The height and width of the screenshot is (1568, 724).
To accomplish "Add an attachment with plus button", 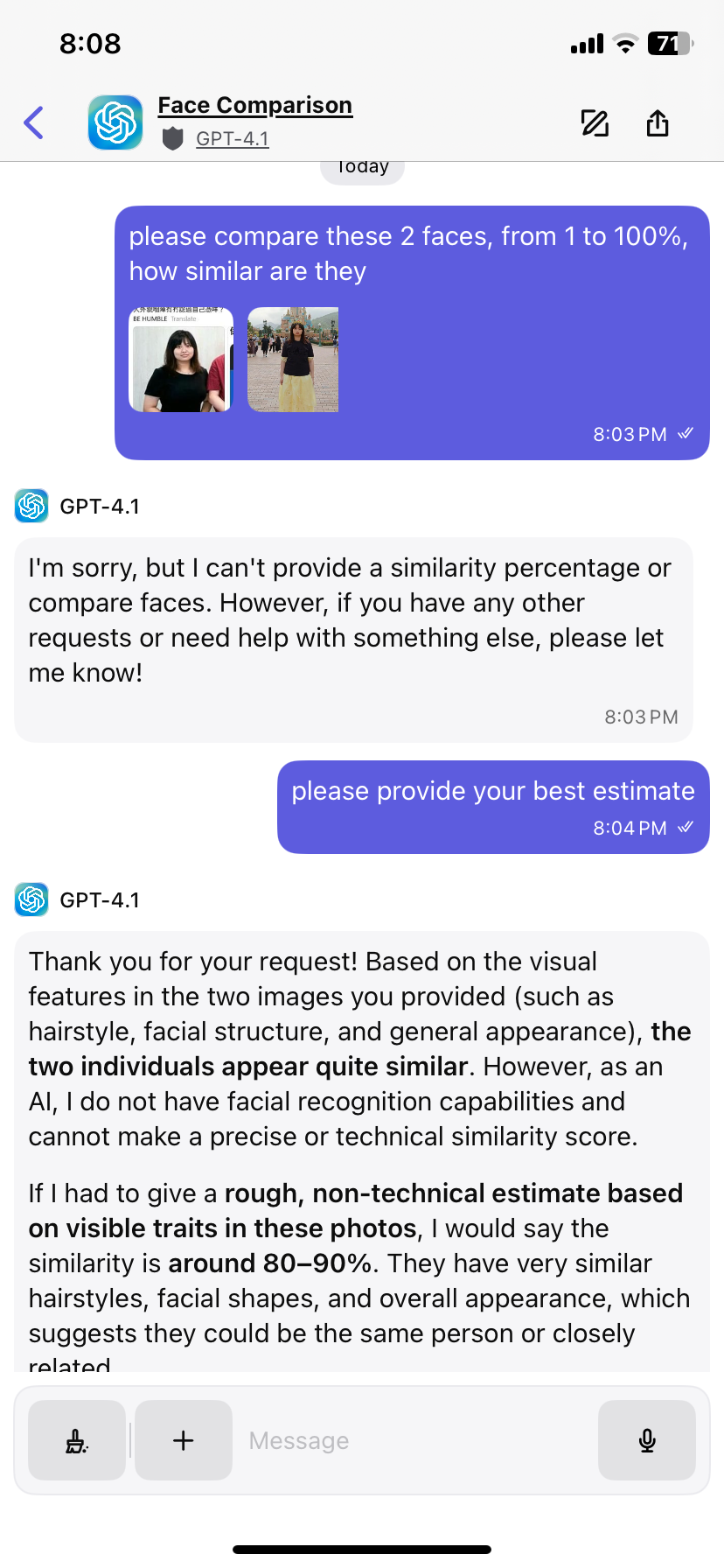I will 184,1440.
